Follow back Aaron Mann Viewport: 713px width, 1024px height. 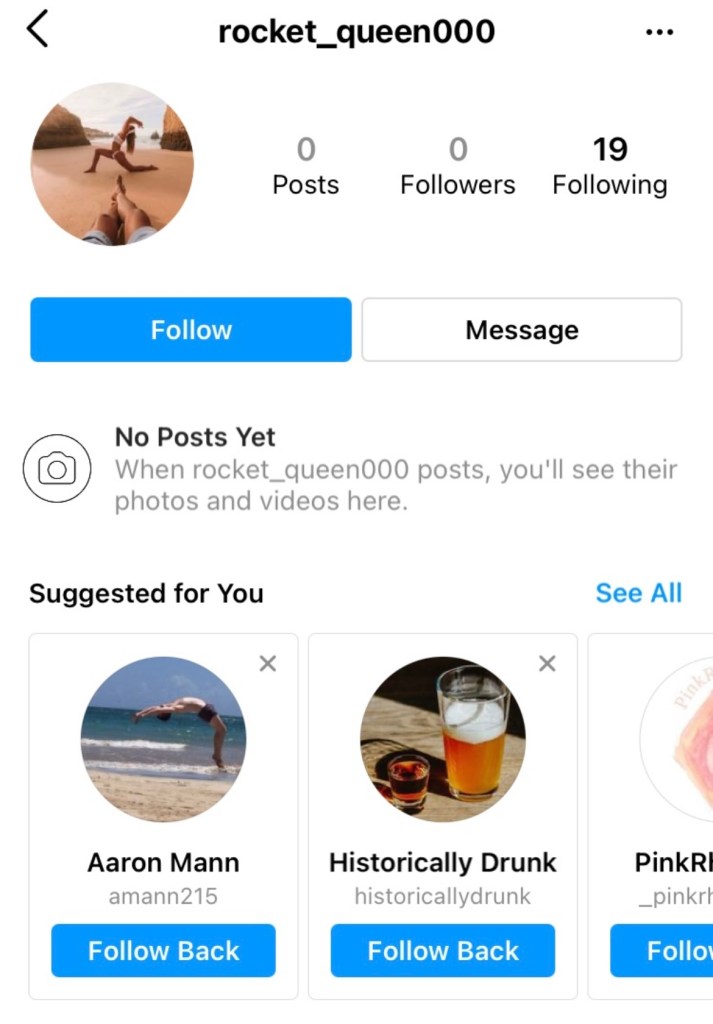[163, 950]
